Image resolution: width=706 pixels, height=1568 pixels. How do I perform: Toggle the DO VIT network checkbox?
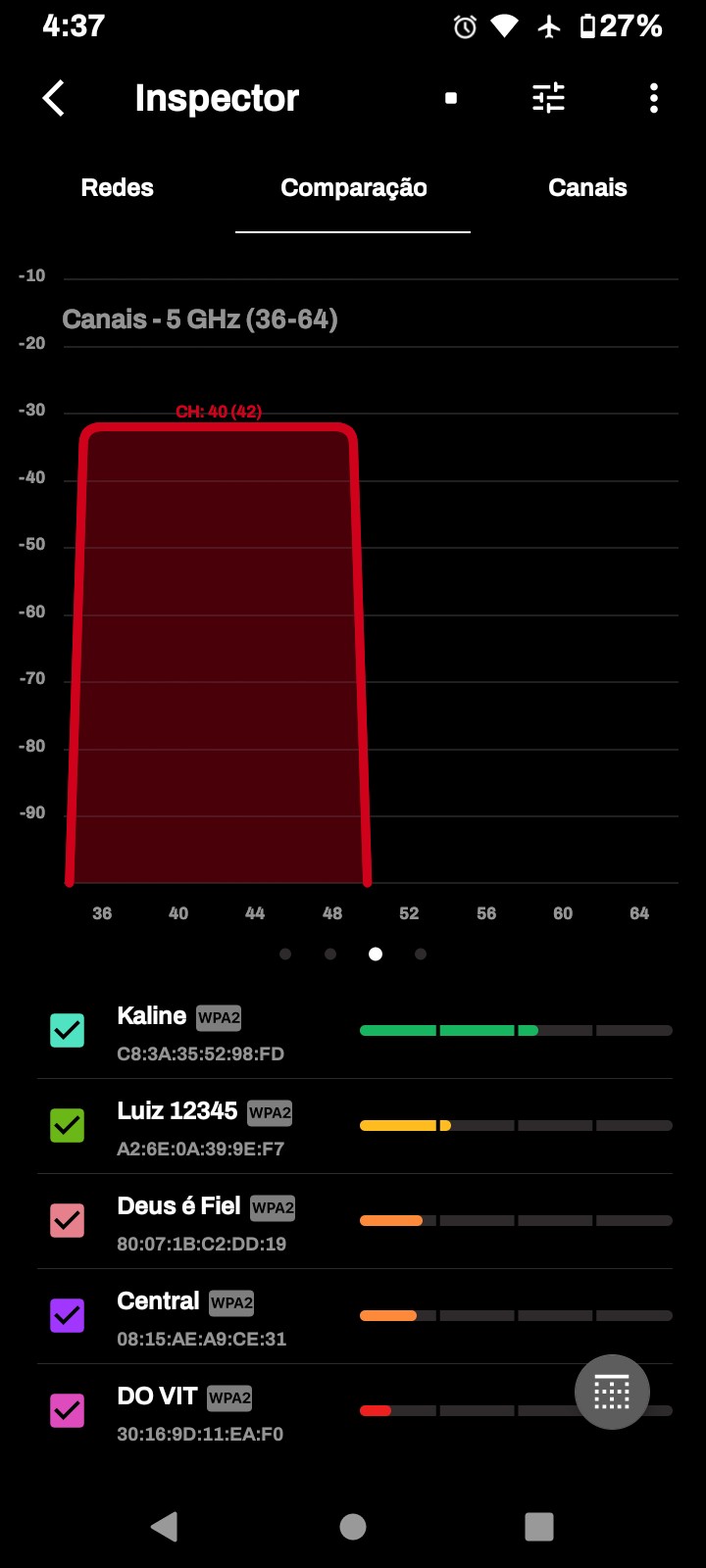68,1410
